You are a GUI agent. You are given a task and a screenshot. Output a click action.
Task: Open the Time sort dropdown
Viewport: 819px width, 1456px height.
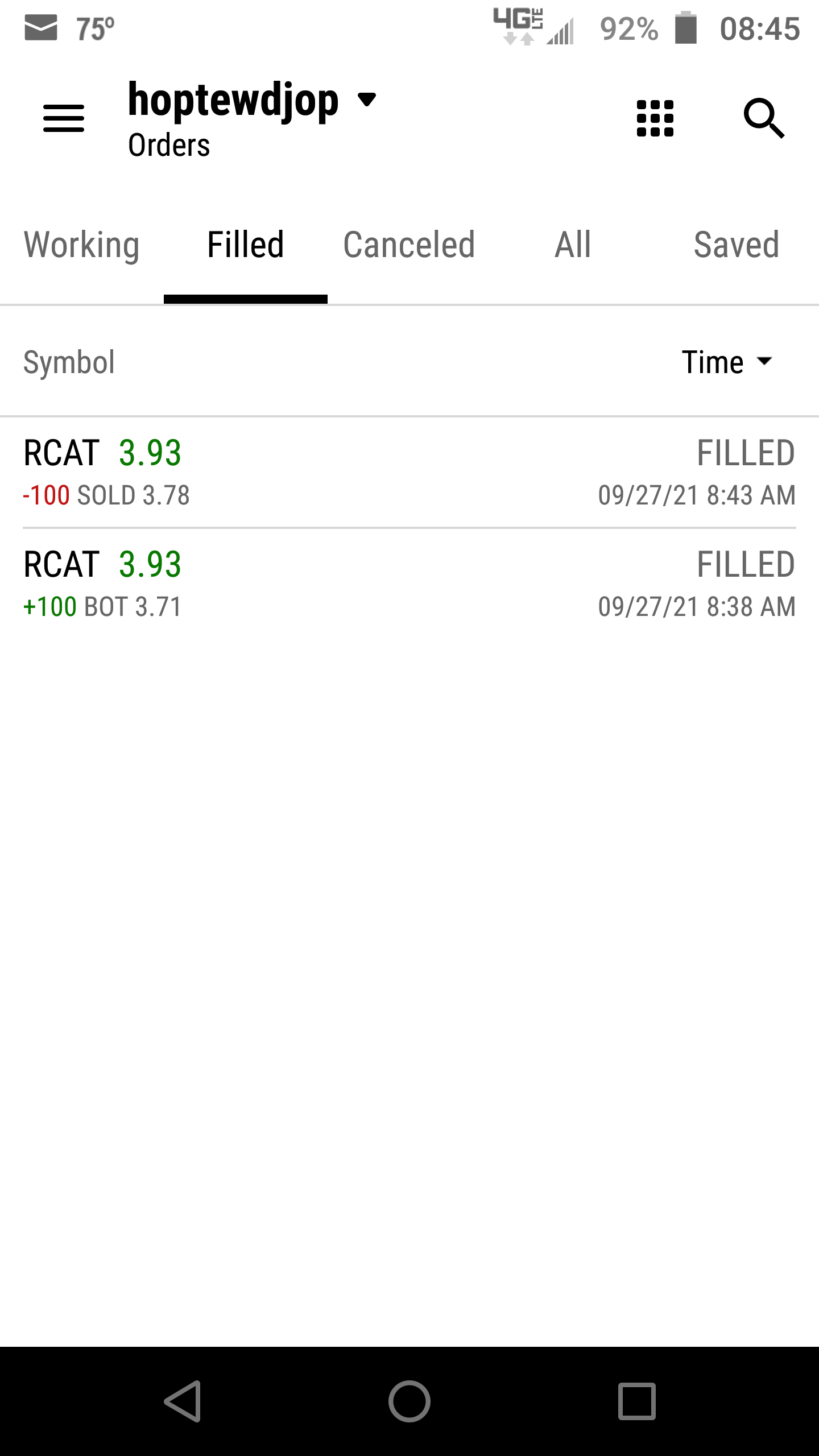point(727,362)
